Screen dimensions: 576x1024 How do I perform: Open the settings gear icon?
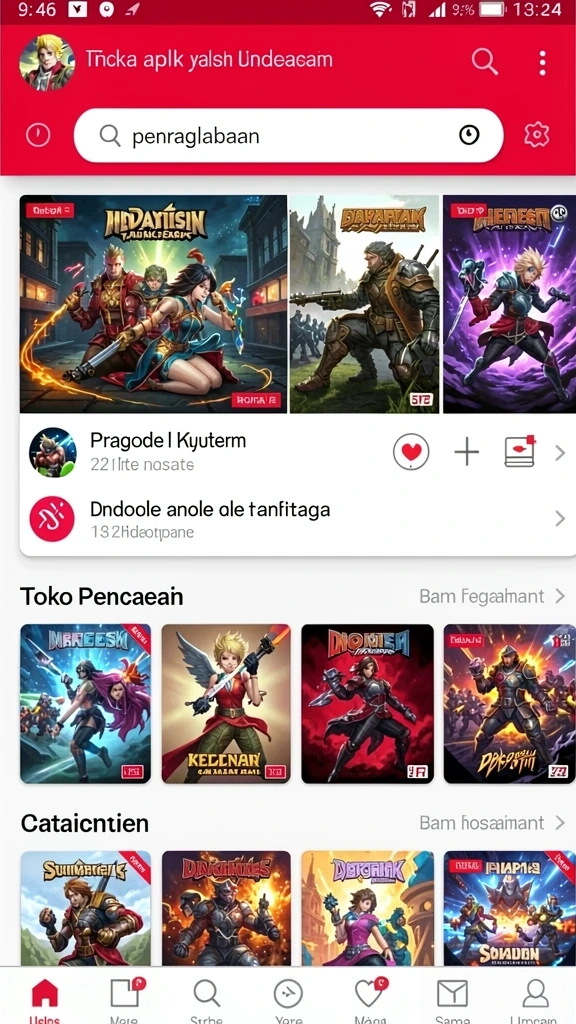(x=536, y=135)
